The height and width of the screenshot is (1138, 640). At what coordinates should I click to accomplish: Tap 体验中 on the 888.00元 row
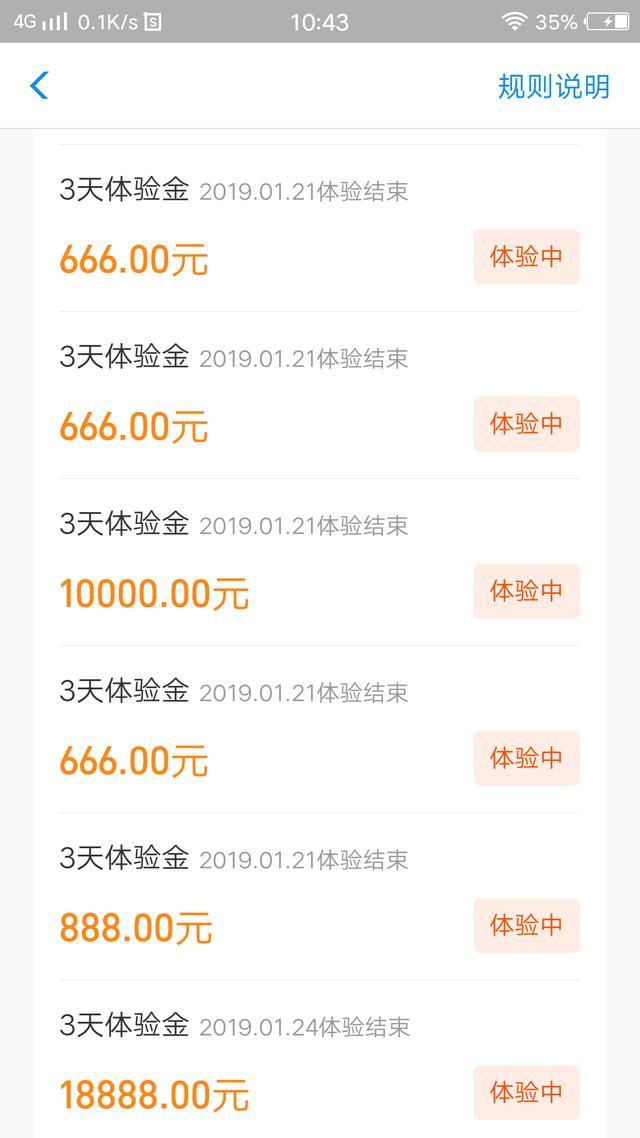coord(527,925)
